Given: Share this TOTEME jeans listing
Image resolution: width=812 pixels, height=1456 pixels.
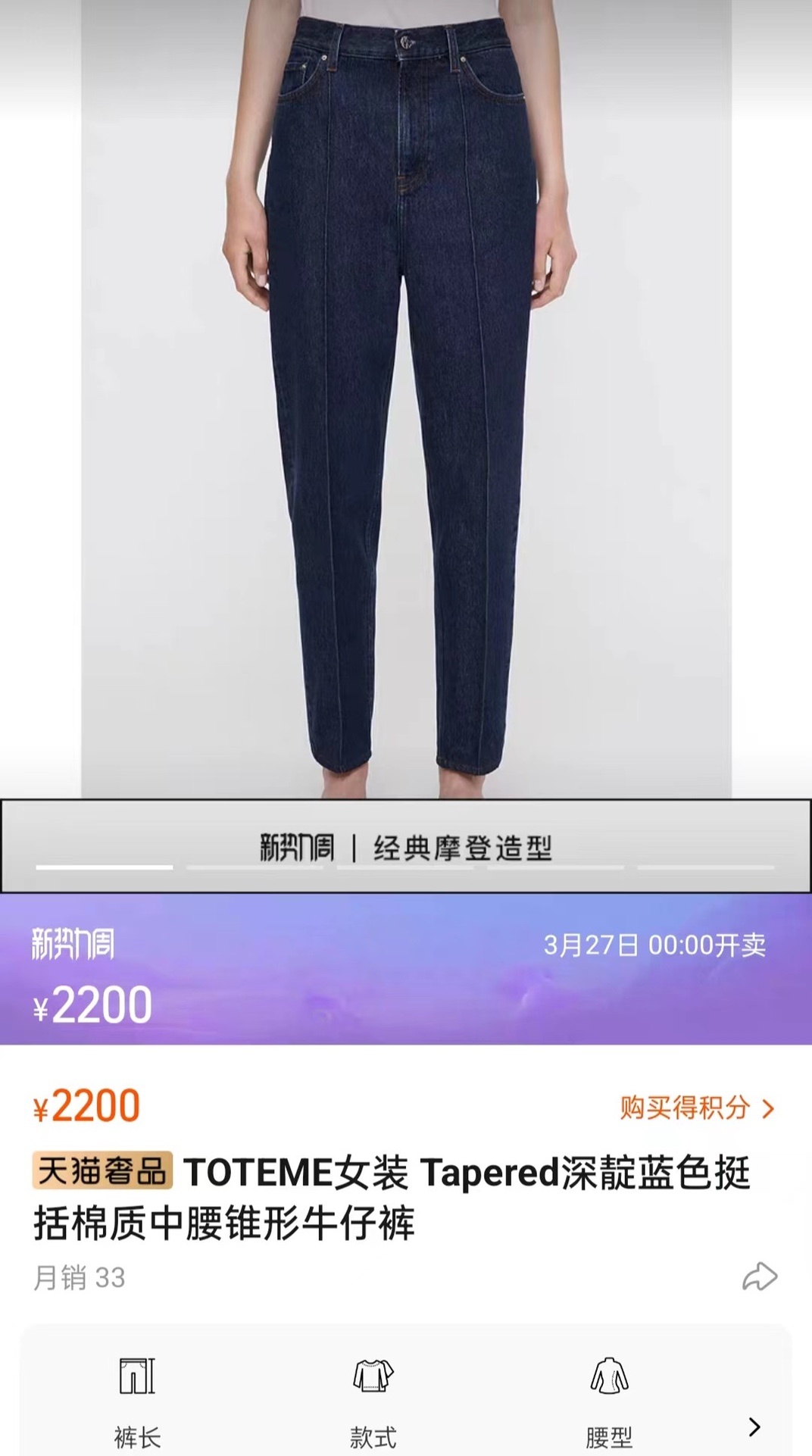Looking at the screenshot, I should click(759, 1276).
